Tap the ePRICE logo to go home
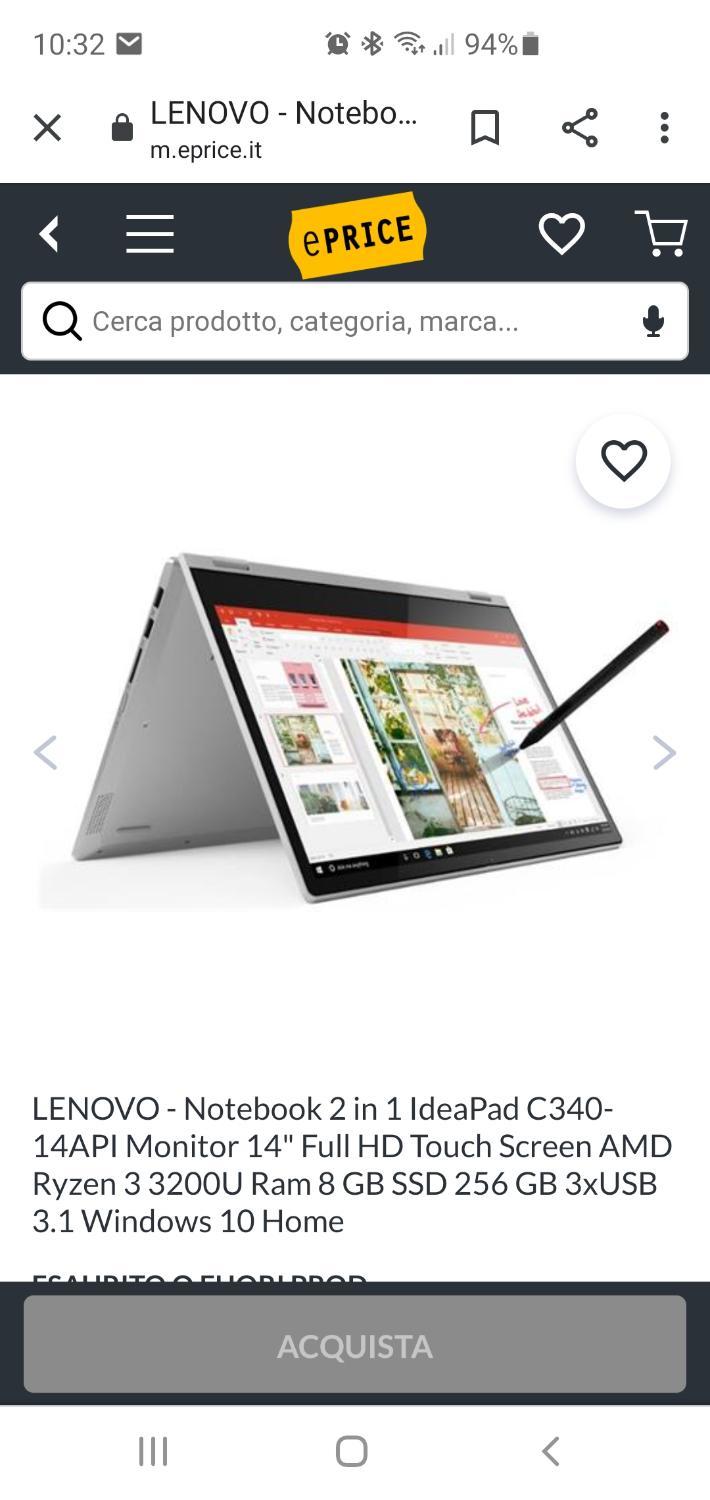 point(357,235)
